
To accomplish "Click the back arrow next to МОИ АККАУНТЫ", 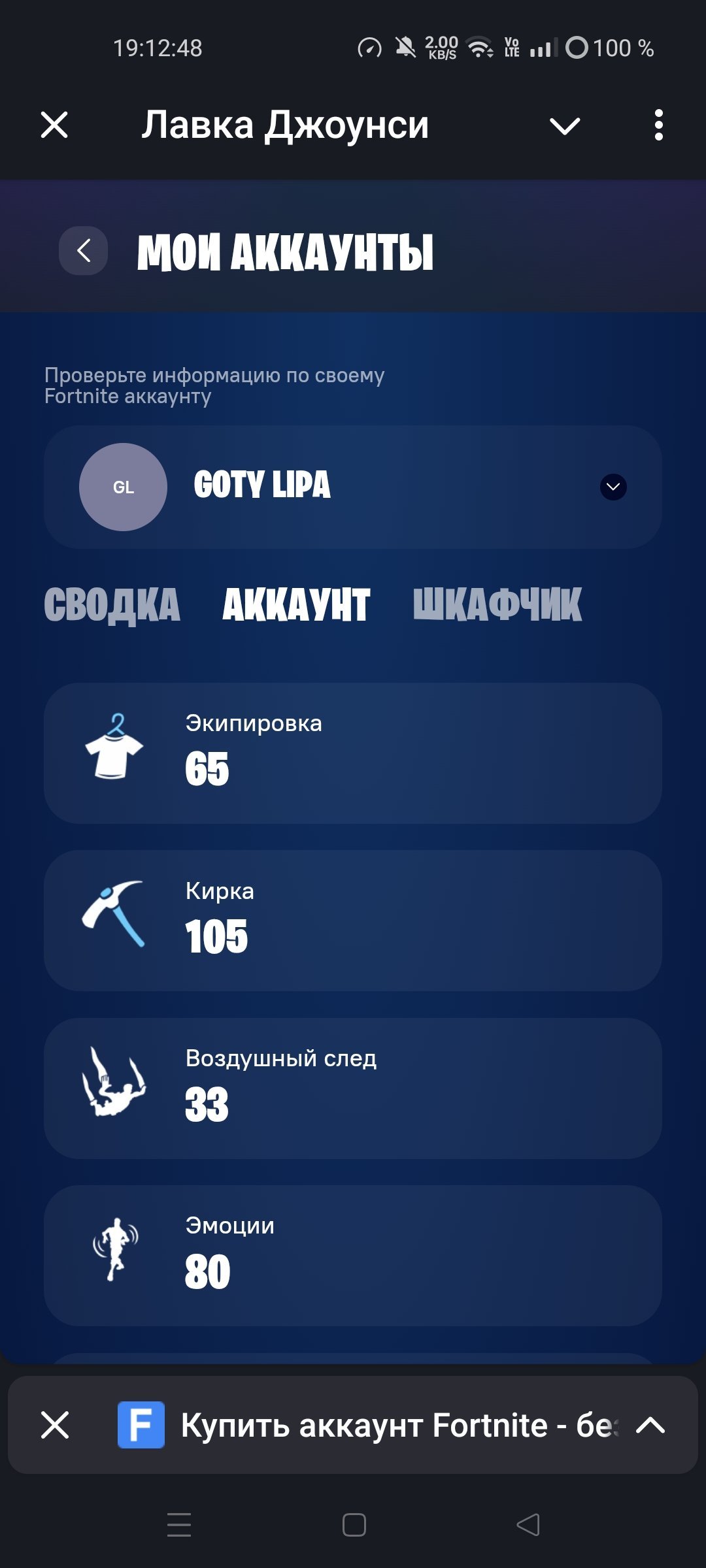I will (x=82, y=250).
